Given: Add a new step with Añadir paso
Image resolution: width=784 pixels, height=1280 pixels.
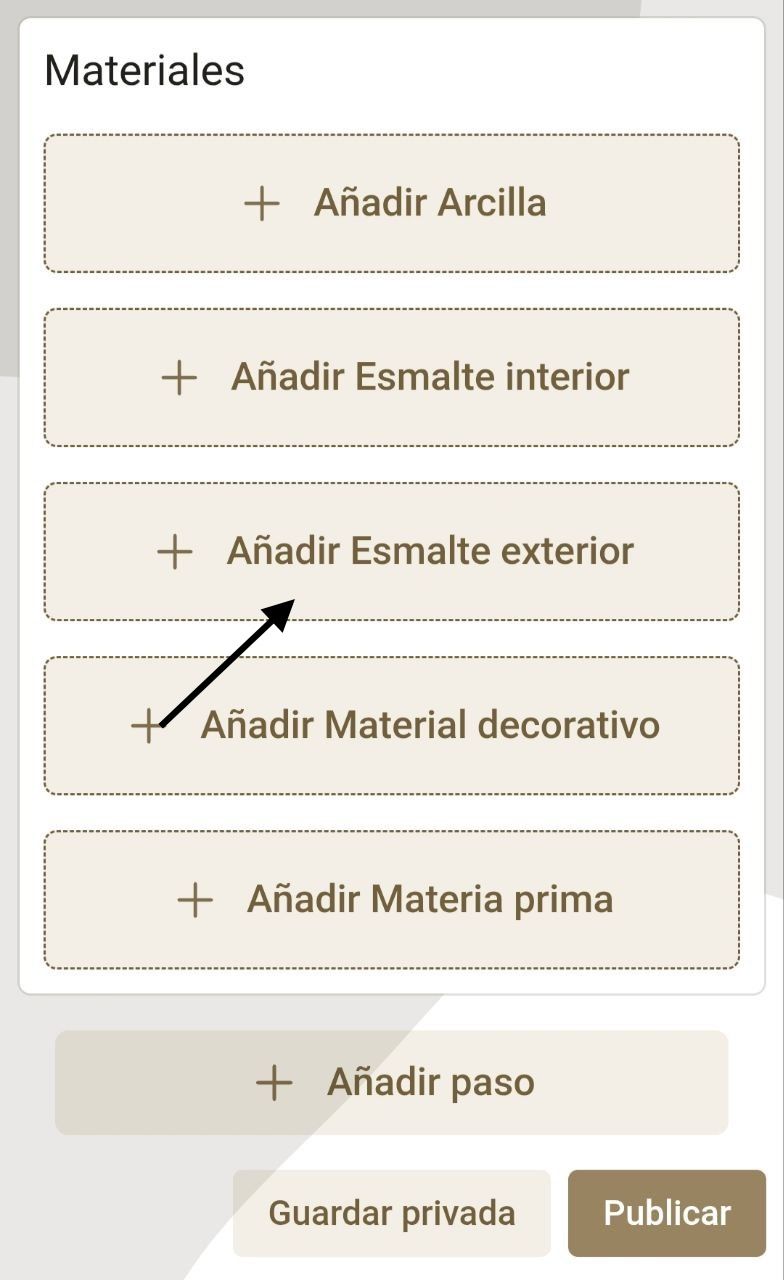Looking at the screenshot, I should coord(392,1082).
